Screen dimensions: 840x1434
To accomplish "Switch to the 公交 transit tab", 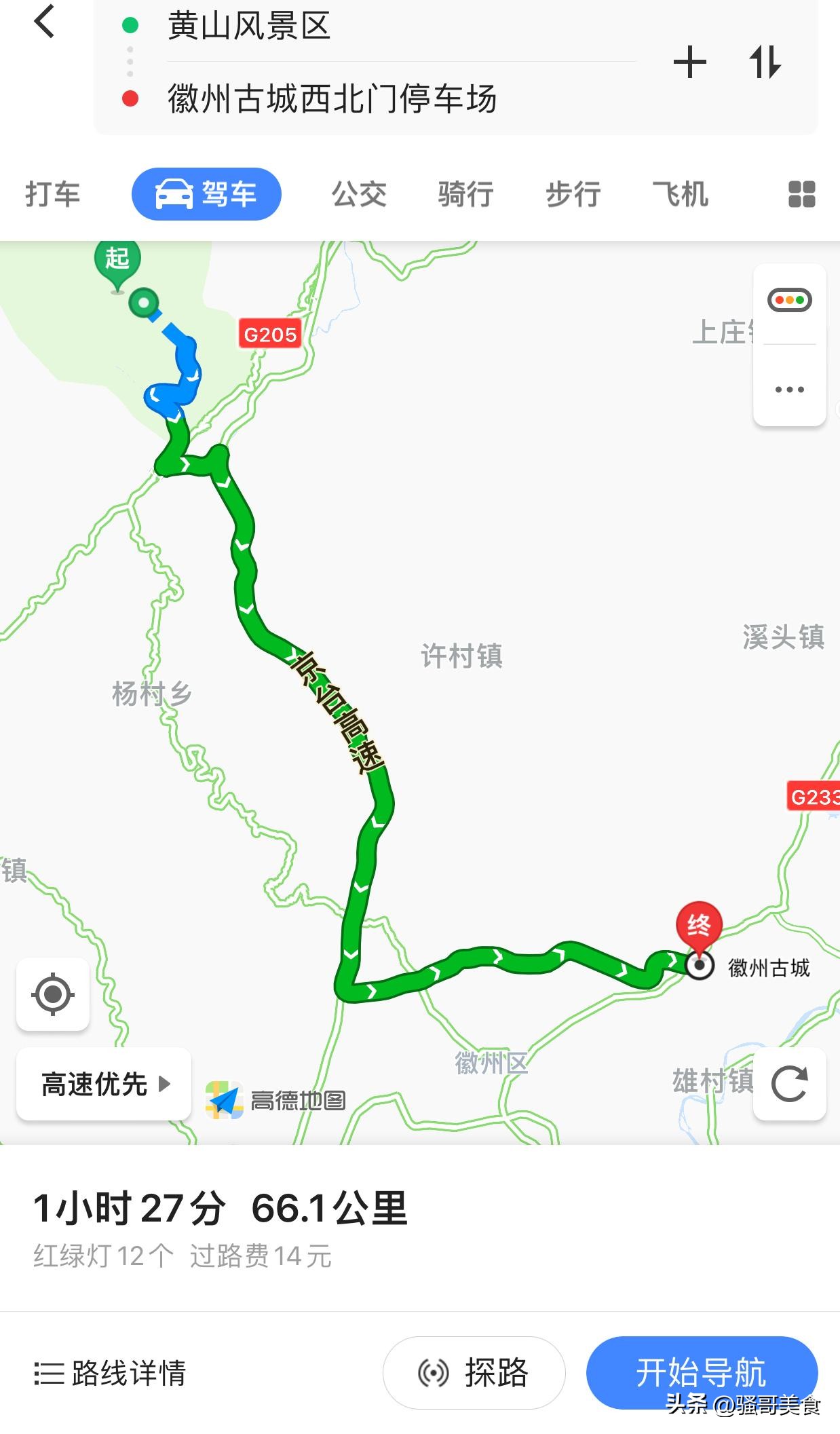I will (358, 195).
